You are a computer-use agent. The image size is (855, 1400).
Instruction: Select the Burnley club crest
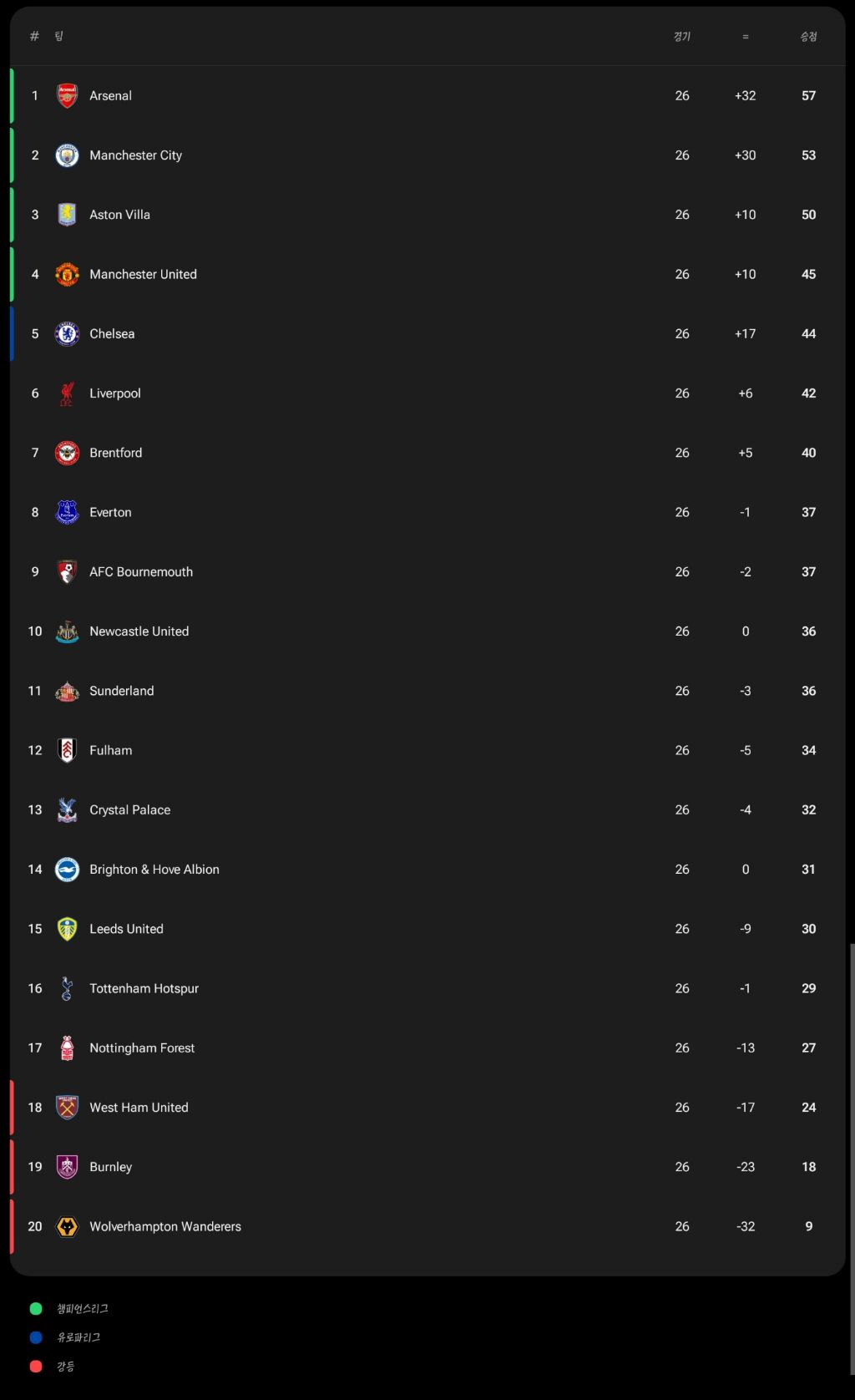67,1166
